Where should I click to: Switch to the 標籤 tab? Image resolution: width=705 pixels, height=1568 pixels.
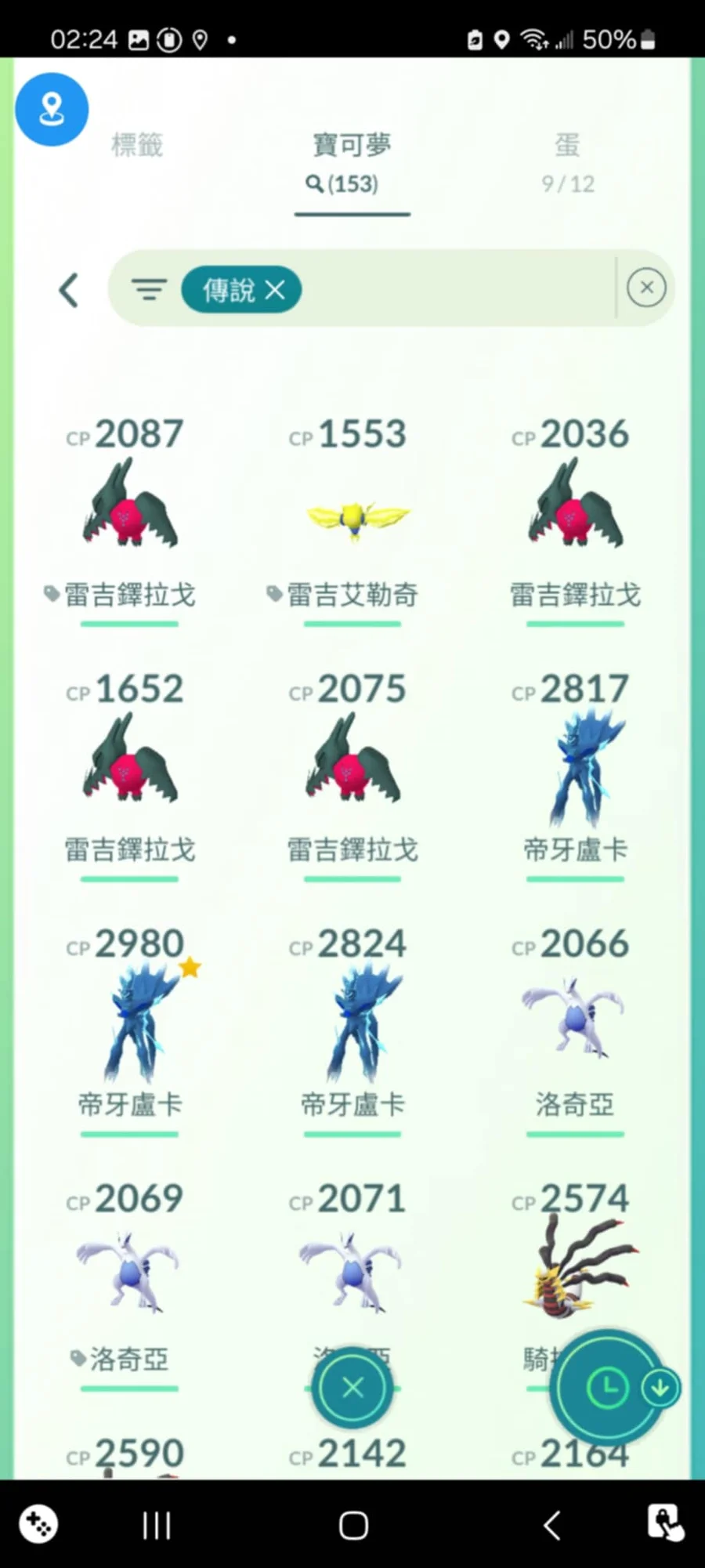137,145
